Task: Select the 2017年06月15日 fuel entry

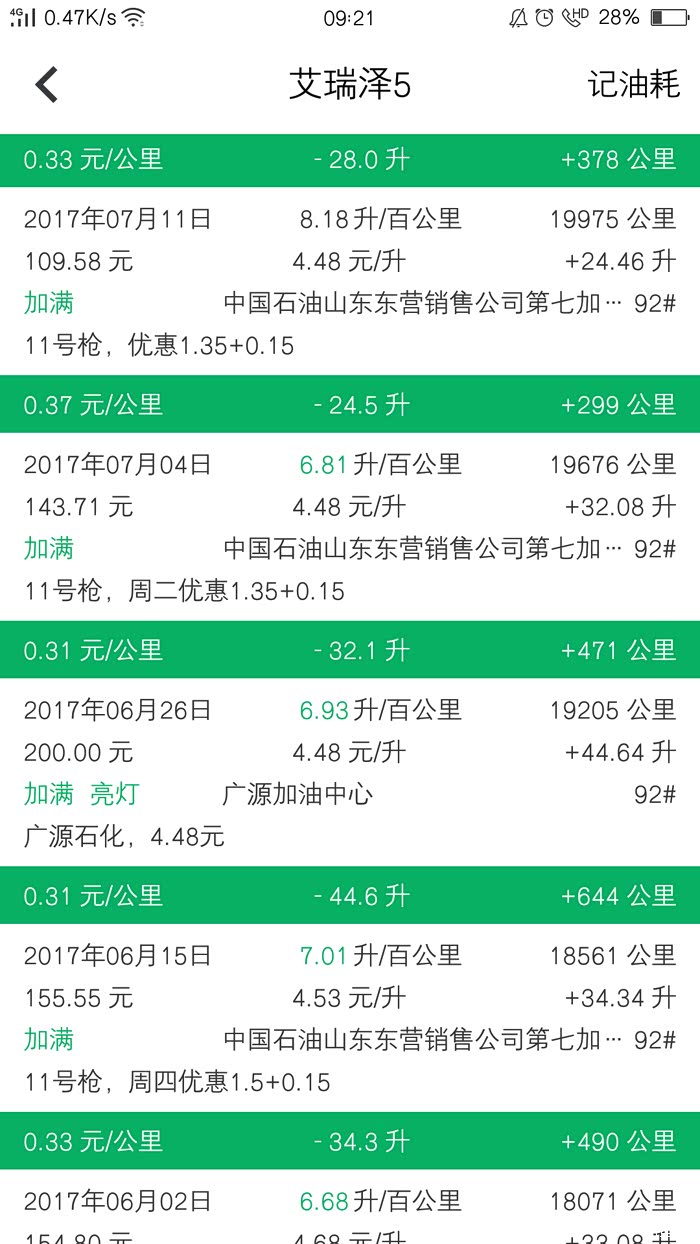Action: point(350,1018)
